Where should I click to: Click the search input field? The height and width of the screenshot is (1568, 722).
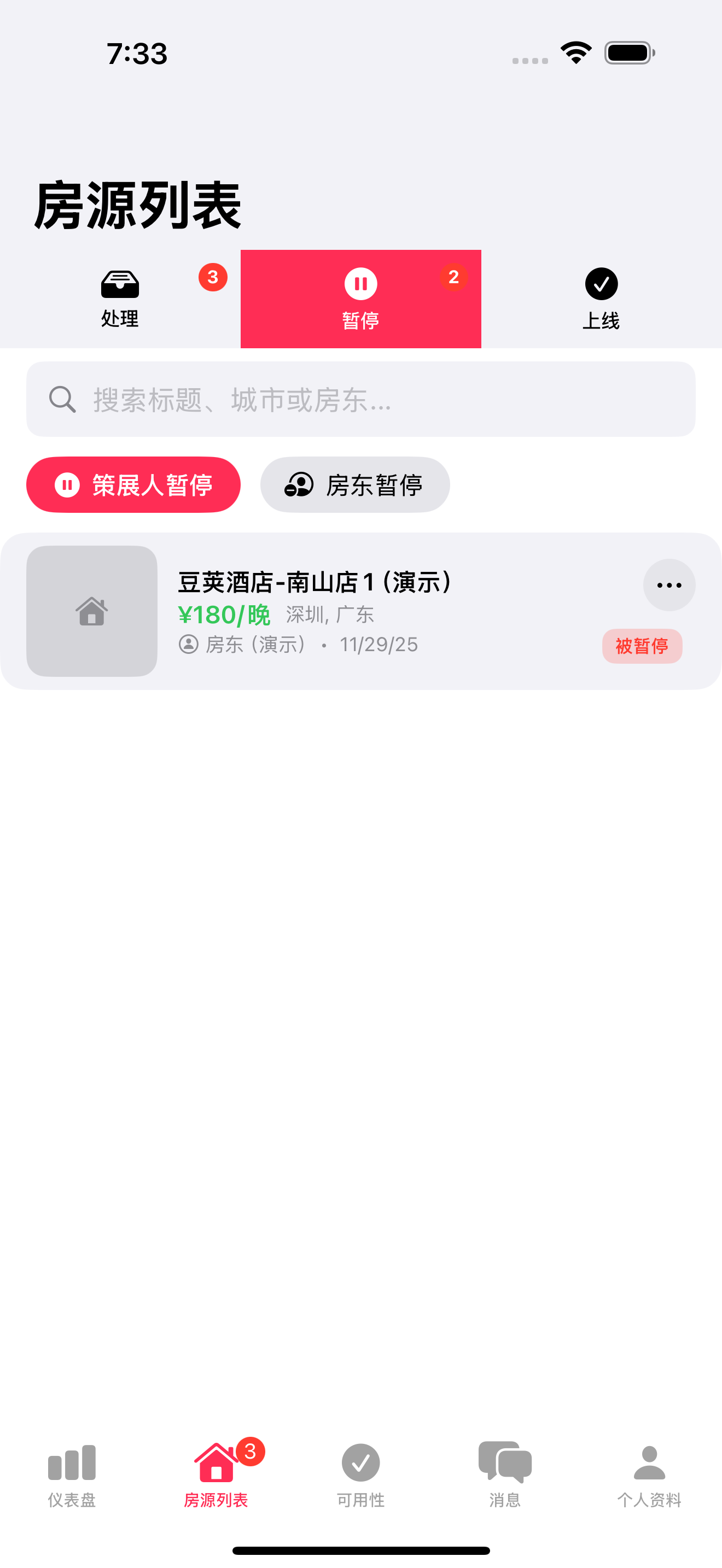pyautogui.click(x=361, y=400)
